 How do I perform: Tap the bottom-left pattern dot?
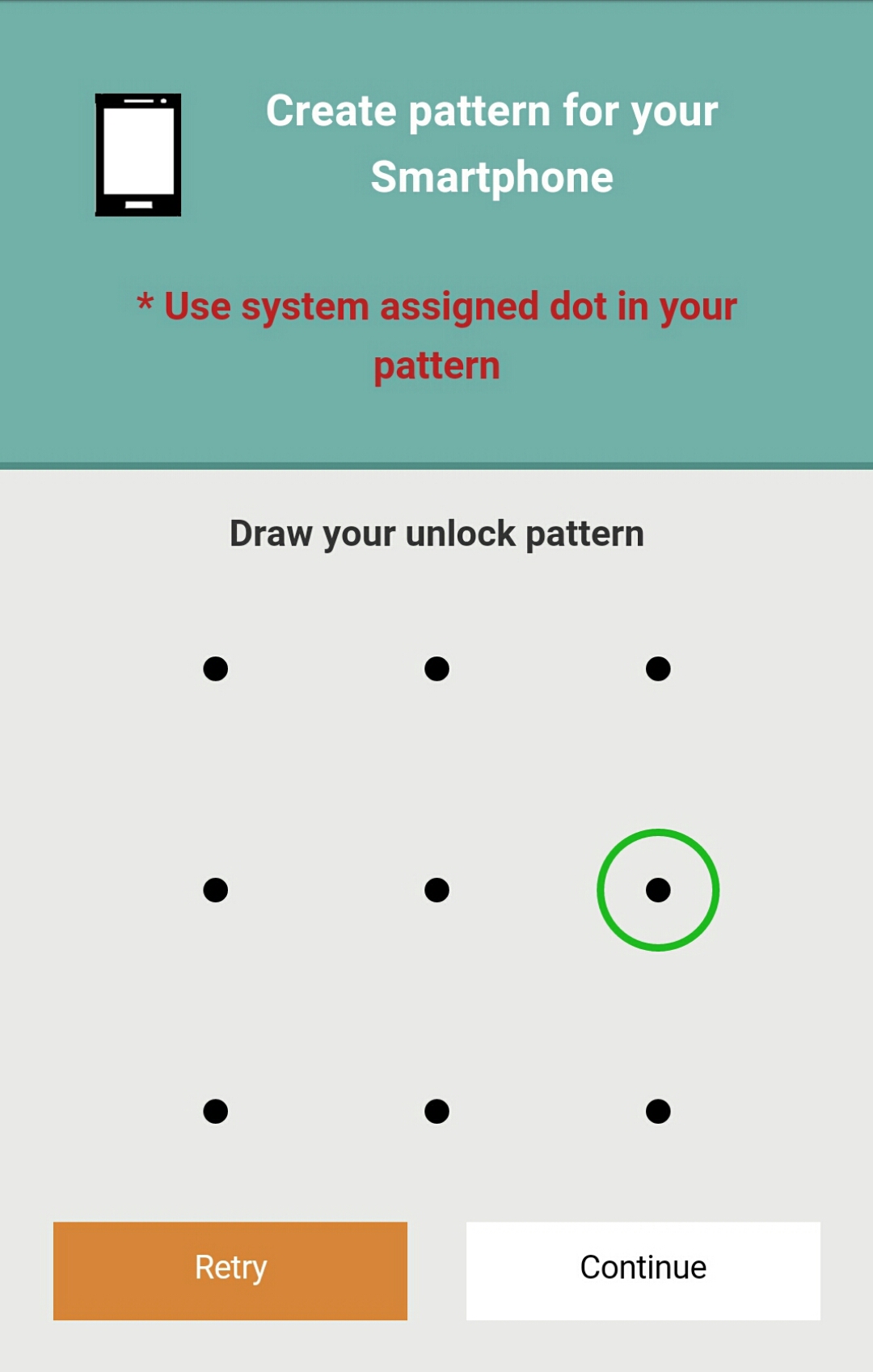(216, 1112)
